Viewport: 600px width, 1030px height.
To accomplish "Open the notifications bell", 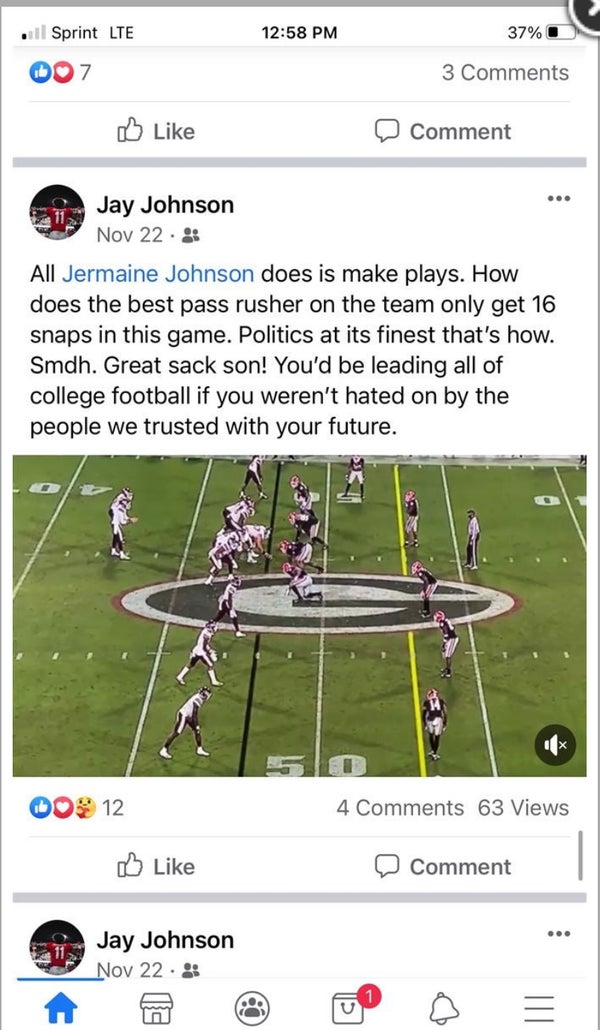I will (444, 1006).
